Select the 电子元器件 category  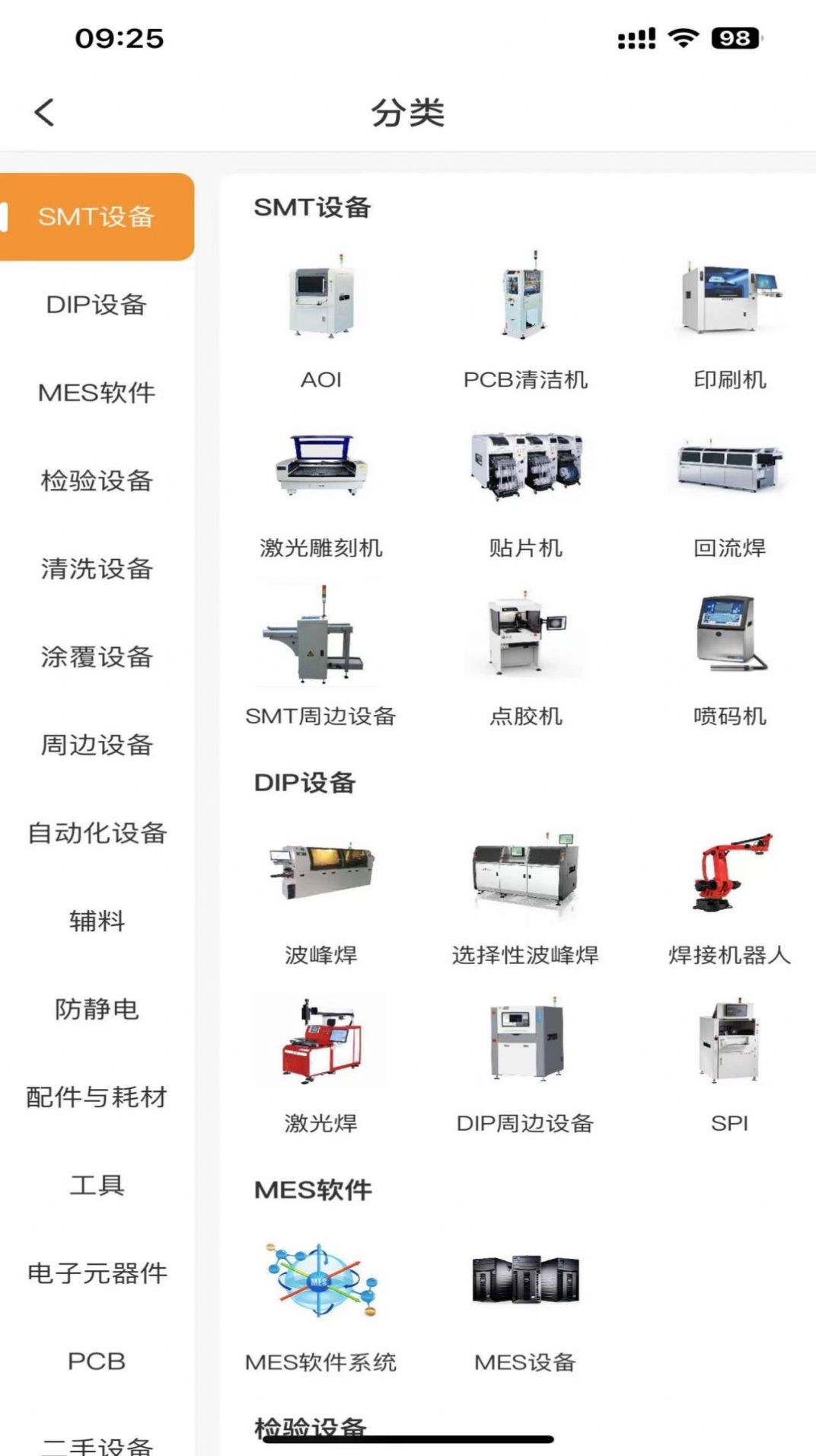(97, 1273)
